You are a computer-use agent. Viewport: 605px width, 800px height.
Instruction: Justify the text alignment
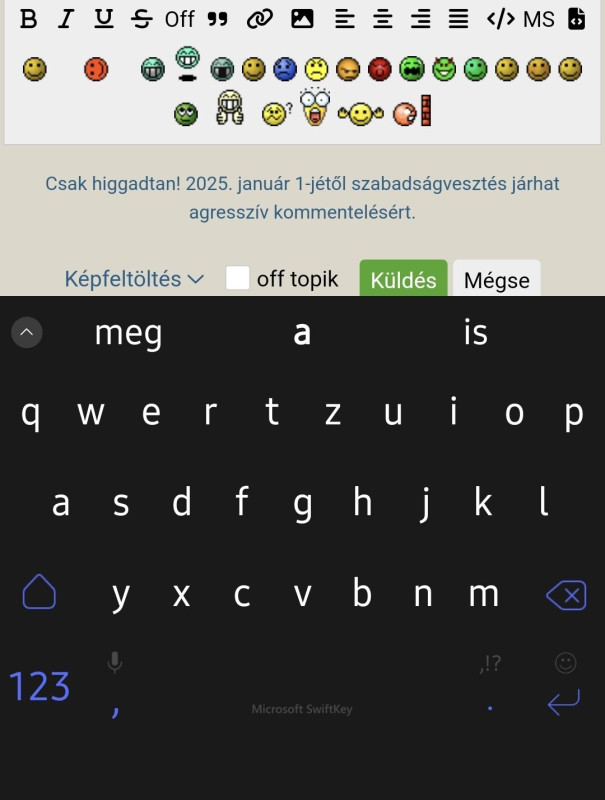coord(458,19)
